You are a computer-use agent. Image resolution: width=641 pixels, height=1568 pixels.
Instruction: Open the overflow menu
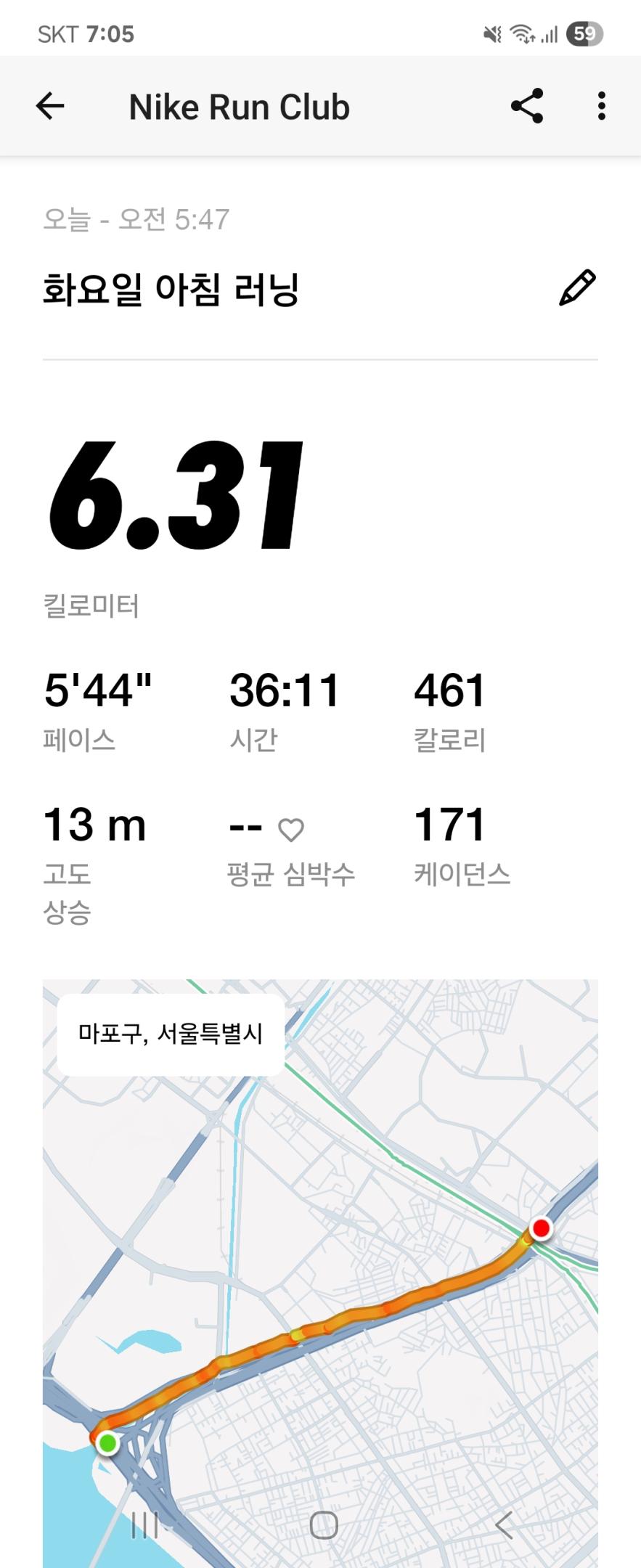click(x=601, y=107)
